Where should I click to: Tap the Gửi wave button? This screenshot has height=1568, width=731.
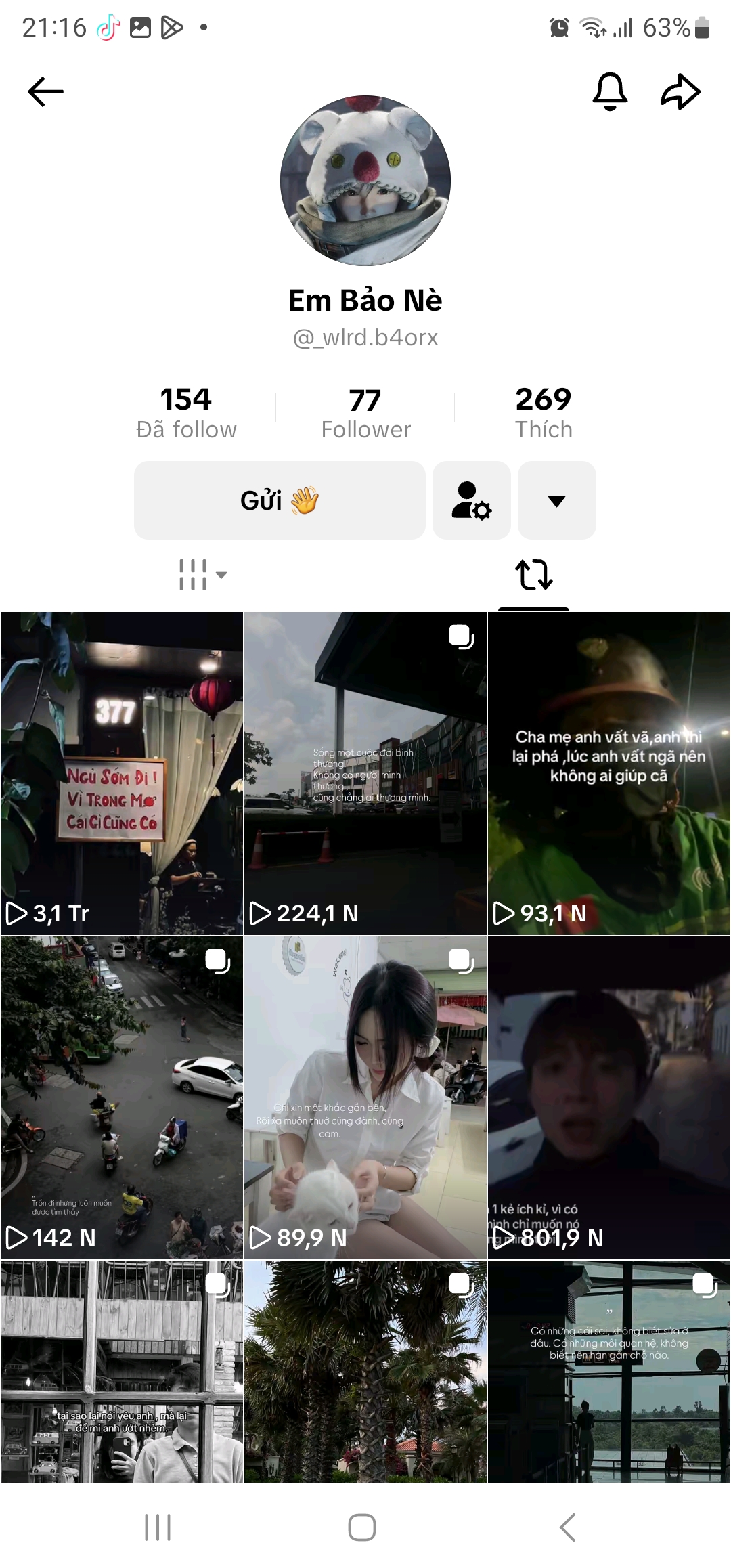[x=280, y=500]
